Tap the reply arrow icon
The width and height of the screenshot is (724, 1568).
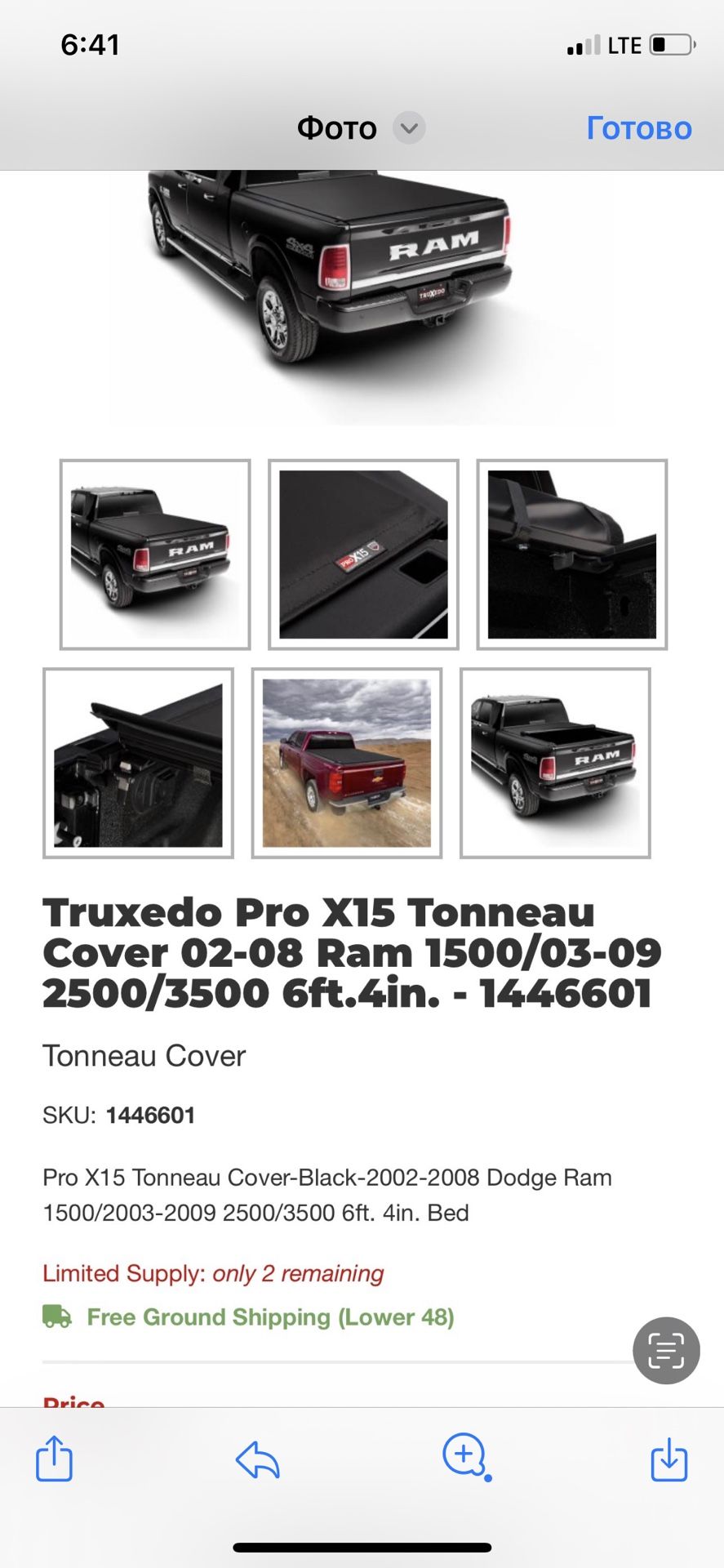[x=258, y=1459]
